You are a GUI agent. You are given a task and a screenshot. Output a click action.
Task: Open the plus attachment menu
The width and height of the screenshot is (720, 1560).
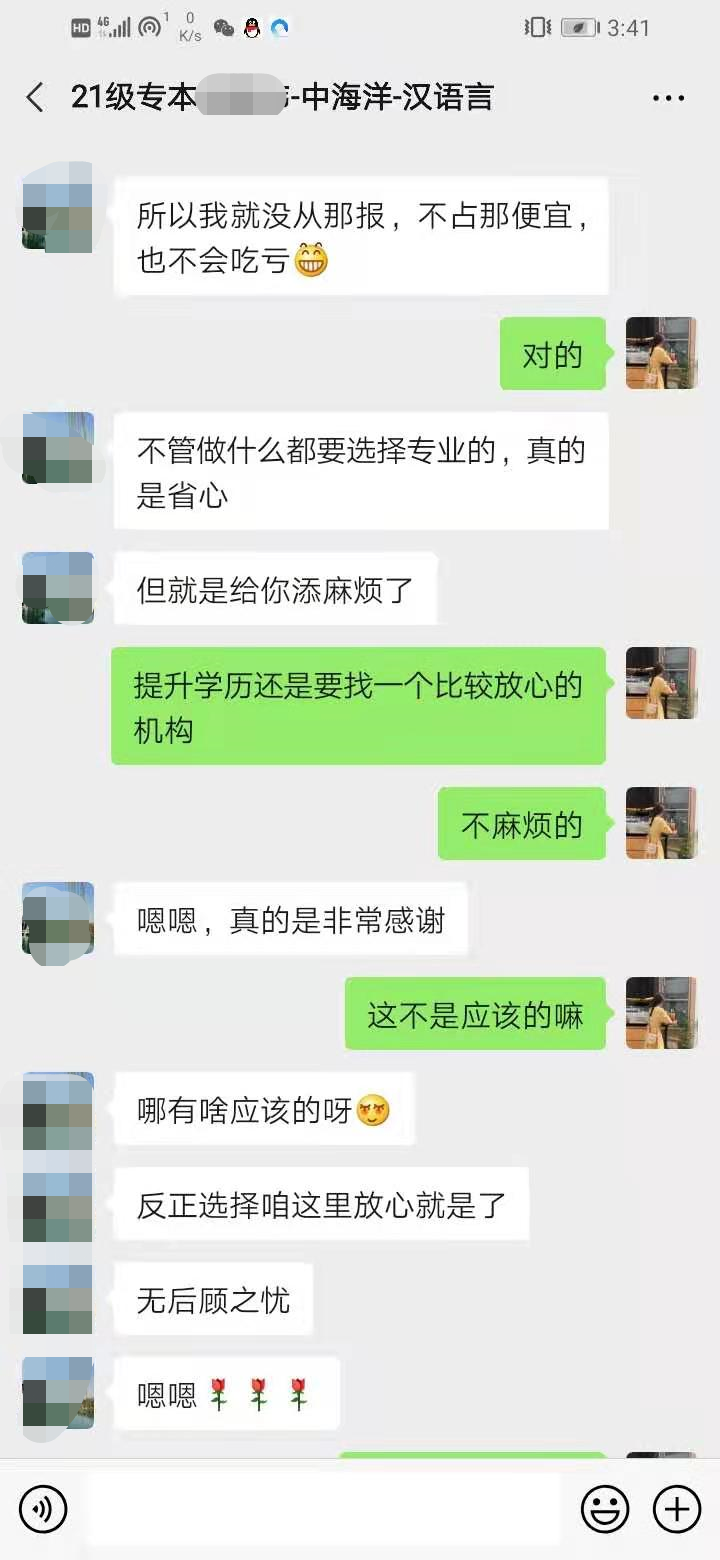[x=677, y=1508]
